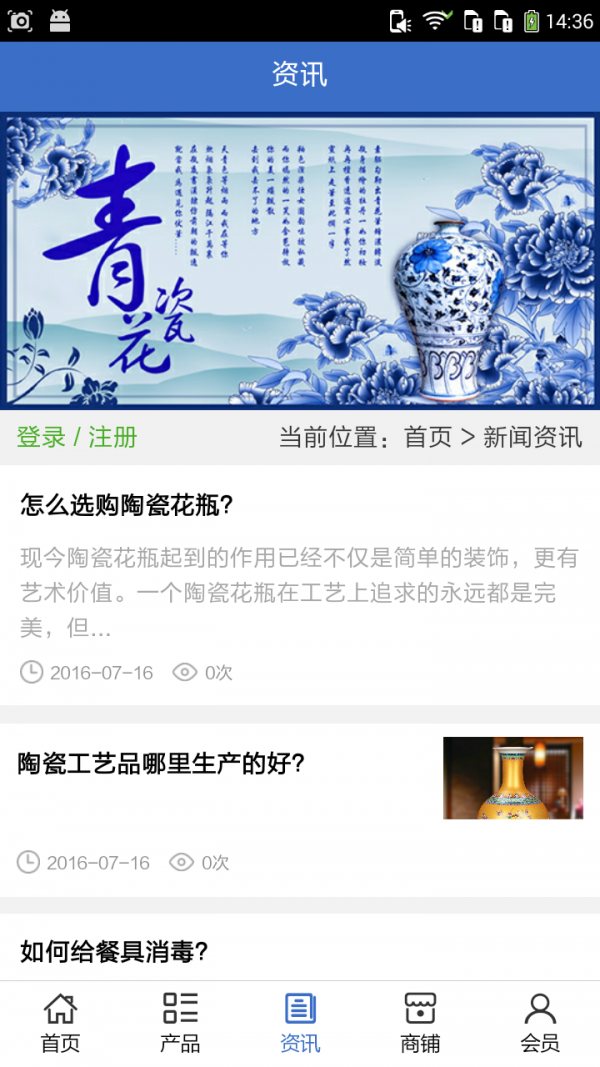Select the 资讯 tab
600x1067 pixels.
pyautogui.click(x=300, y=1022)
